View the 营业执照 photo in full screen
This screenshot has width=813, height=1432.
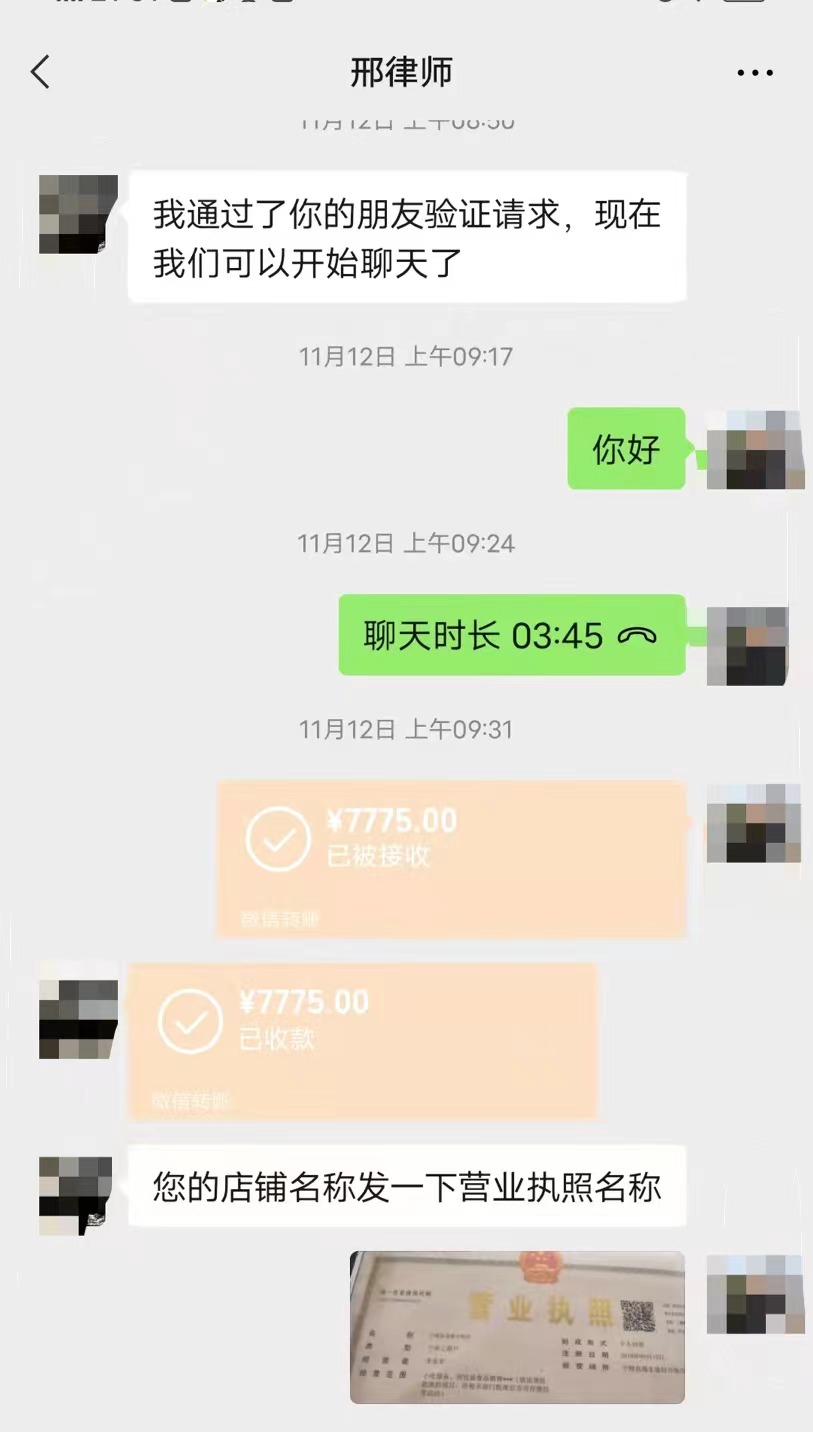[x=517, y=1327]
